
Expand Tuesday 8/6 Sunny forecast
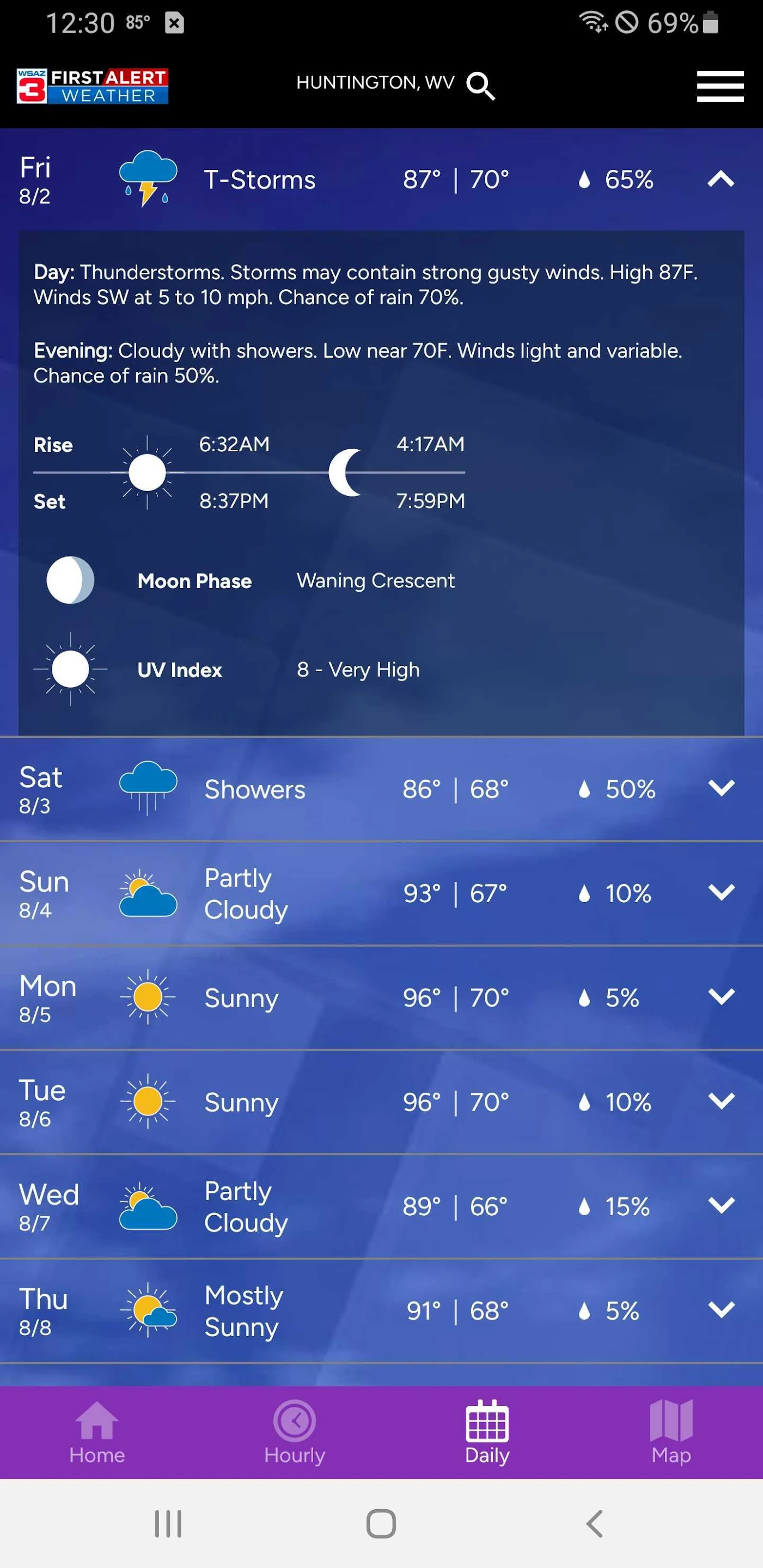[721, 1101]
